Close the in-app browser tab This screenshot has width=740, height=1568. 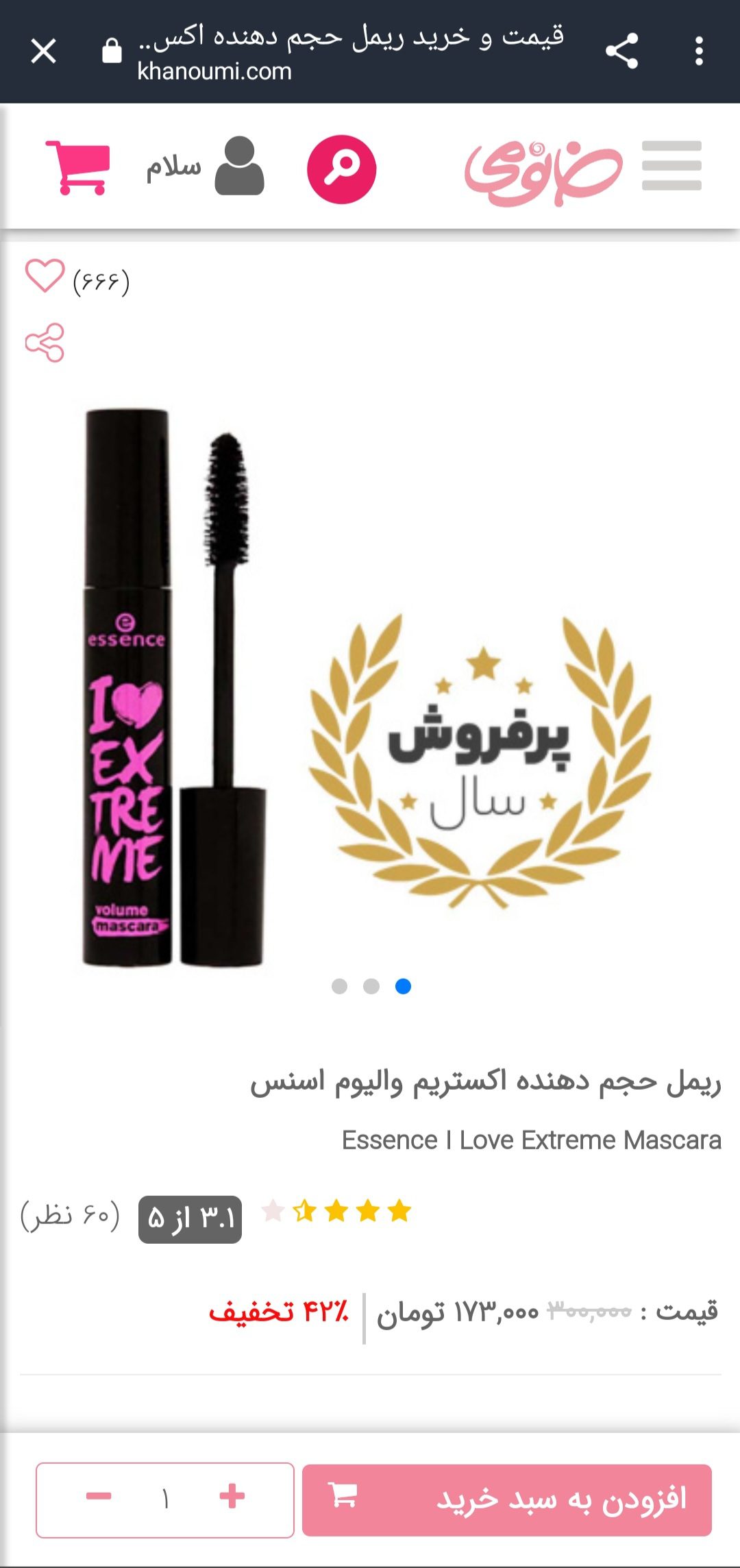(x=44, y=51)
